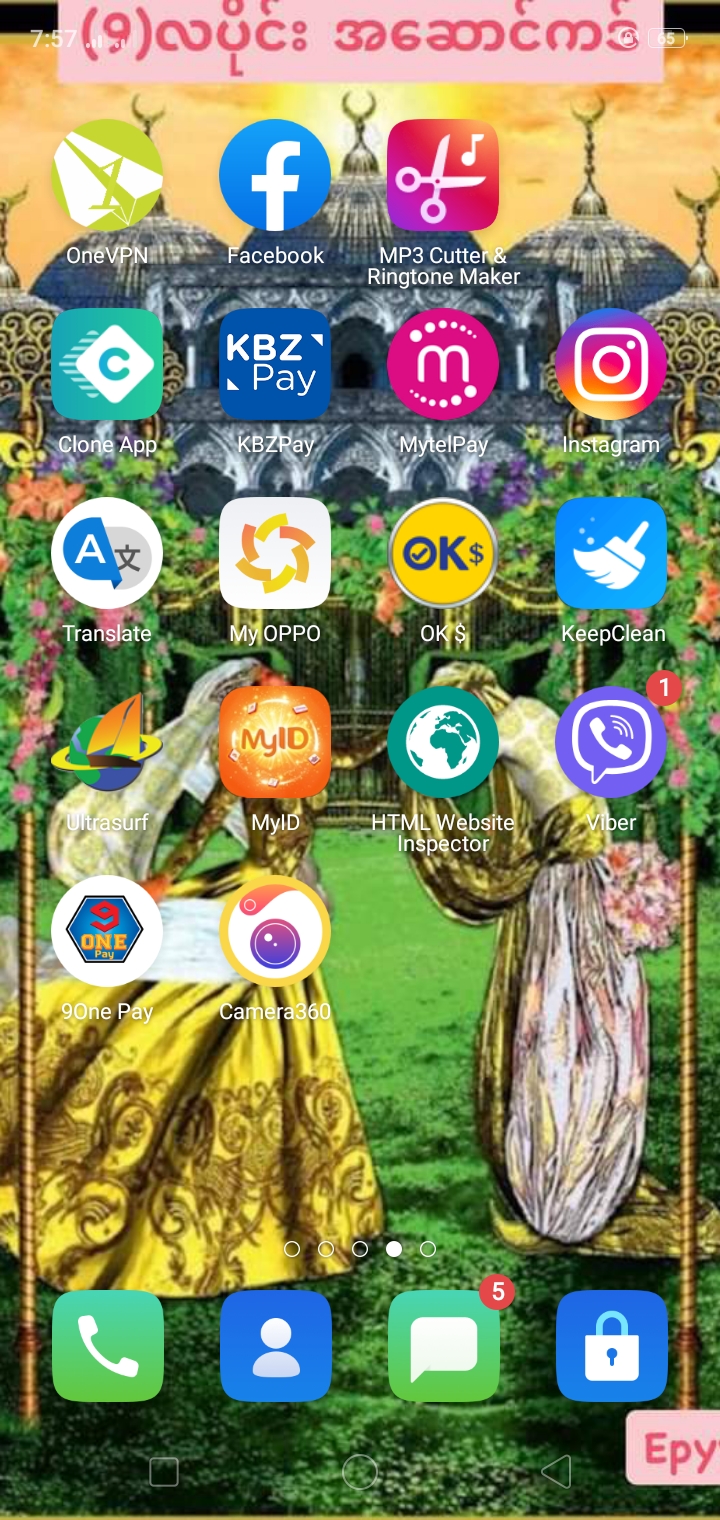The height and width of the screenshot is (1520, 720).
Task: Launch the MyID app
Action: coord(275,742)
